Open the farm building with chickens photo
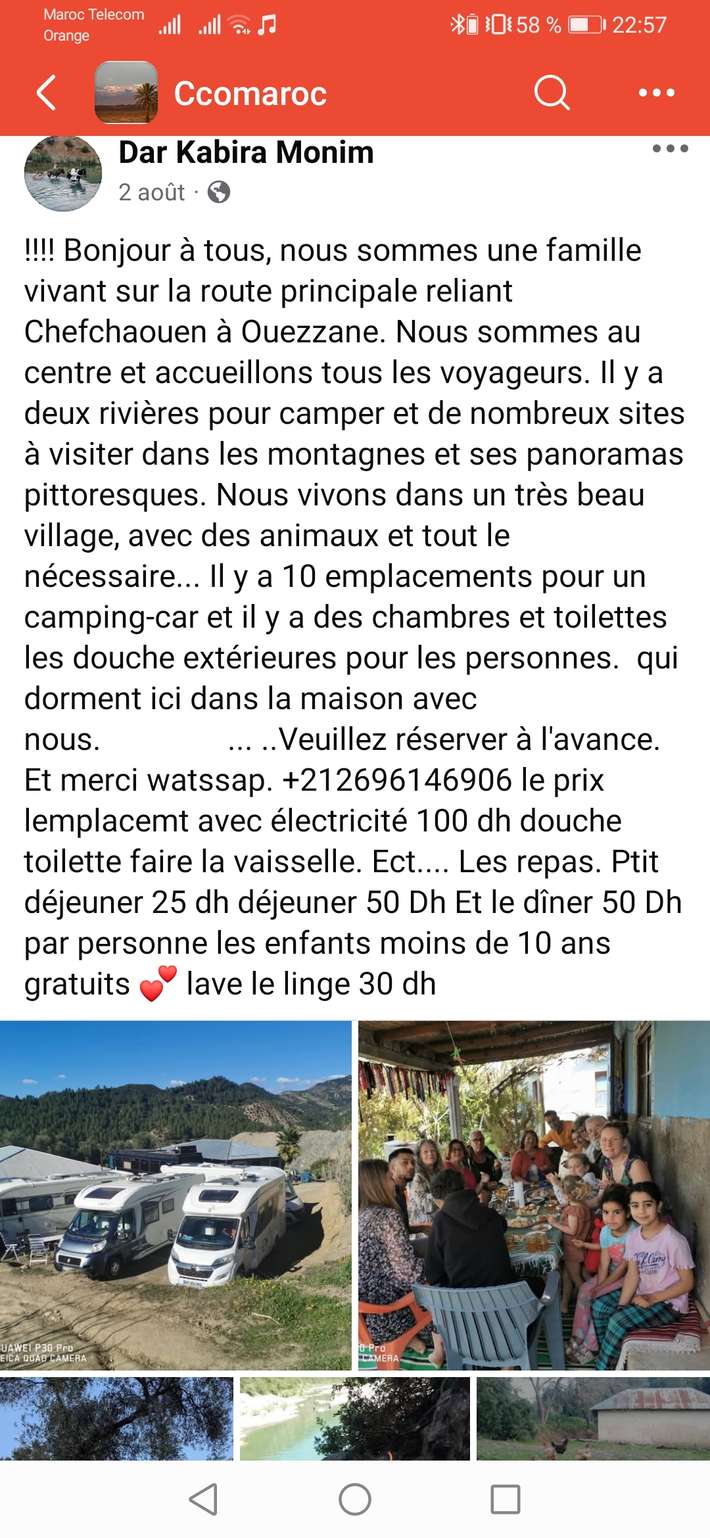 (x=593, y=1418)
